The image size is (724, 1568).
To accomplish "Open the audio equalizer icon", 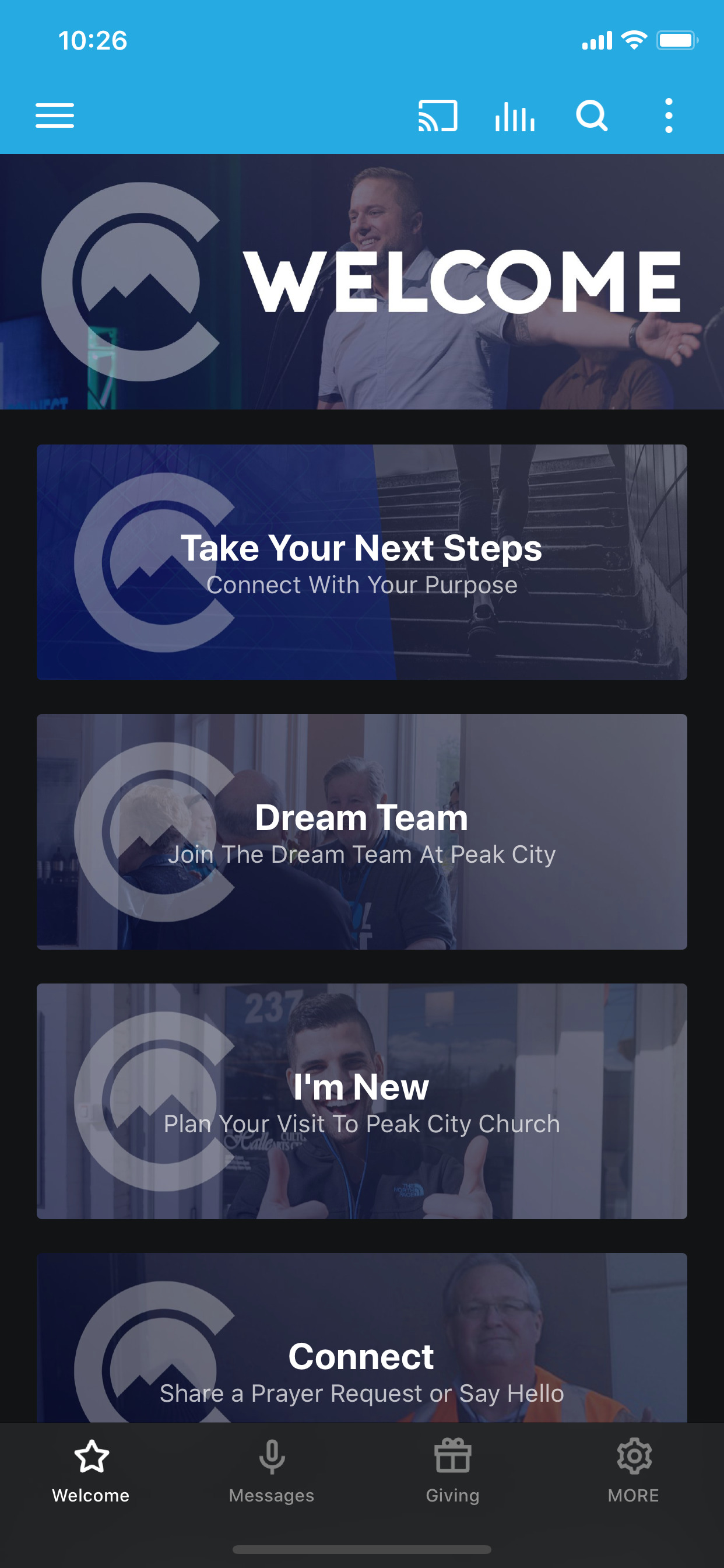I will coord(514,116).
